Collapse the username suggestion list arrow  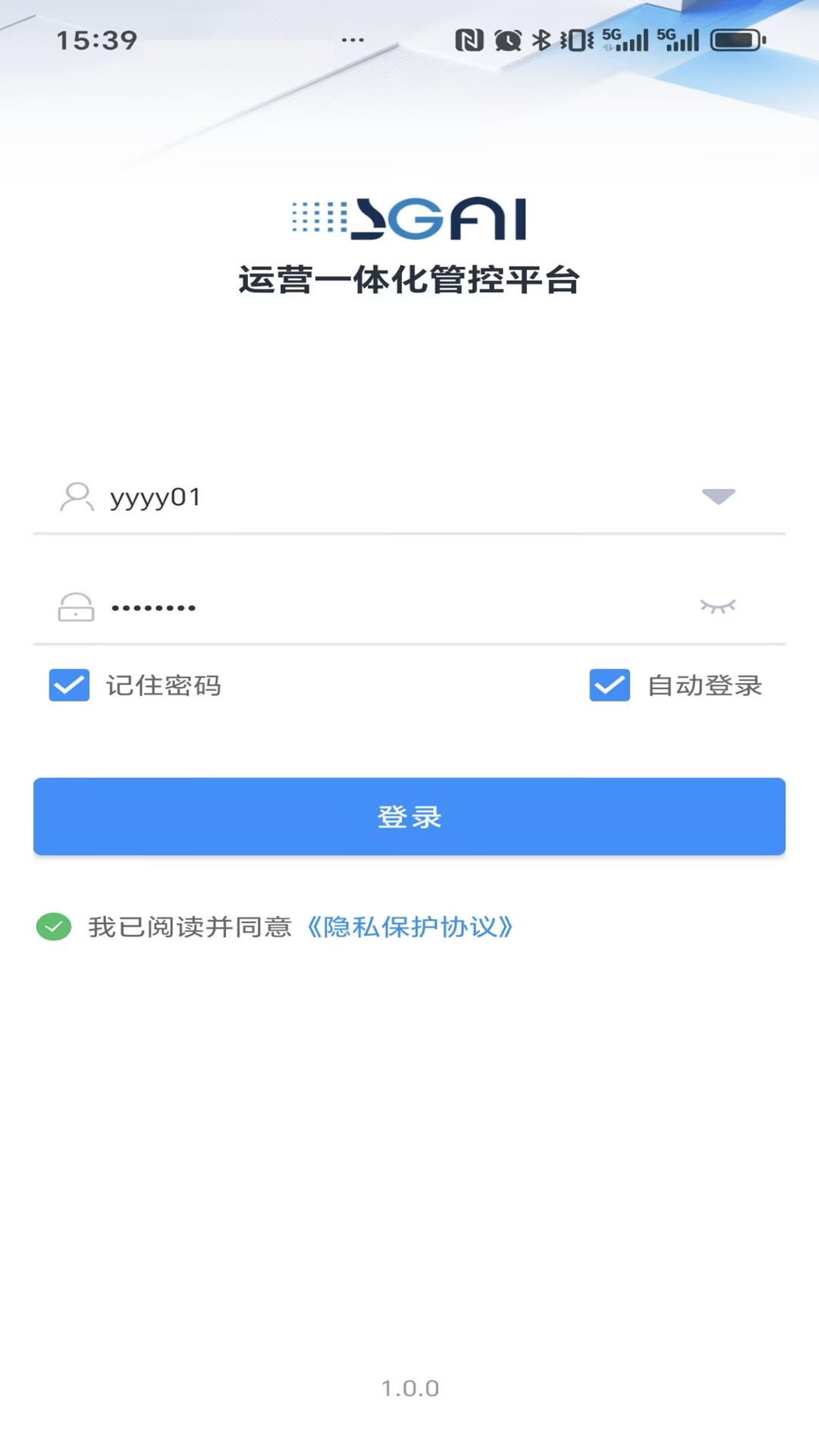(x=717, y=497)
